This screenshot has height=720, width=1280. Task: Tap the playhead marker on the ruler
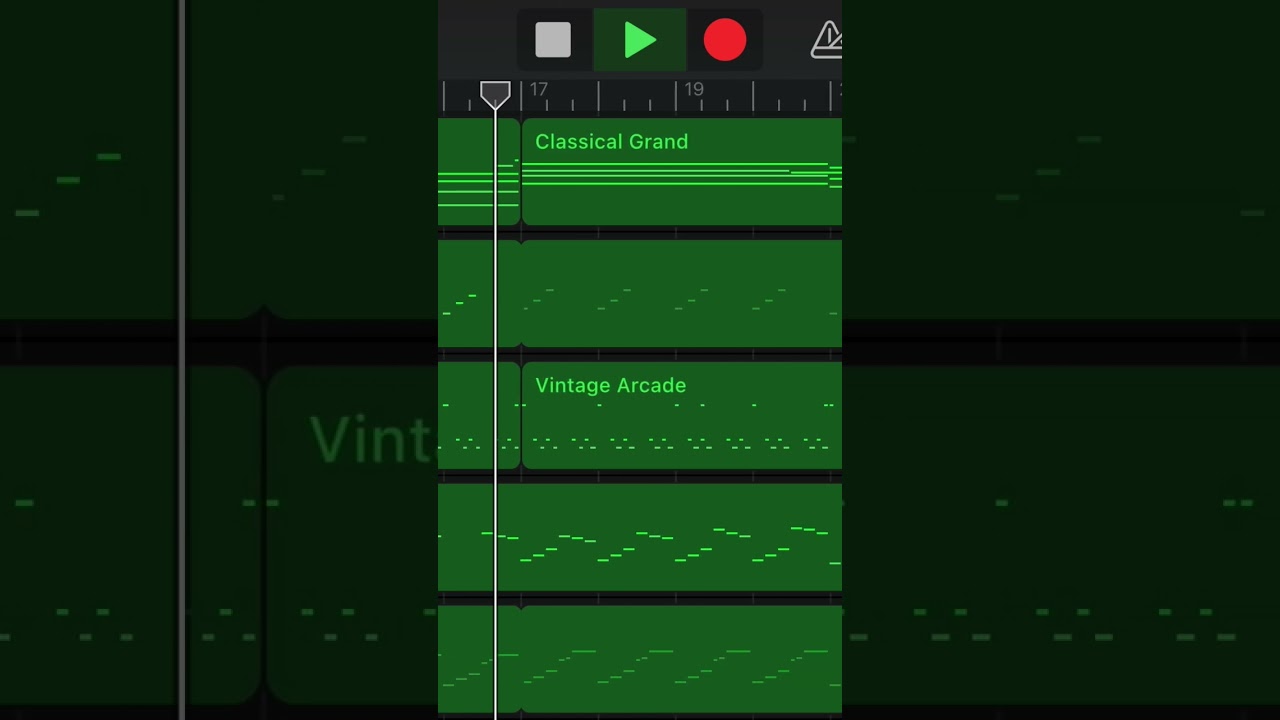[x=495, y=94]
